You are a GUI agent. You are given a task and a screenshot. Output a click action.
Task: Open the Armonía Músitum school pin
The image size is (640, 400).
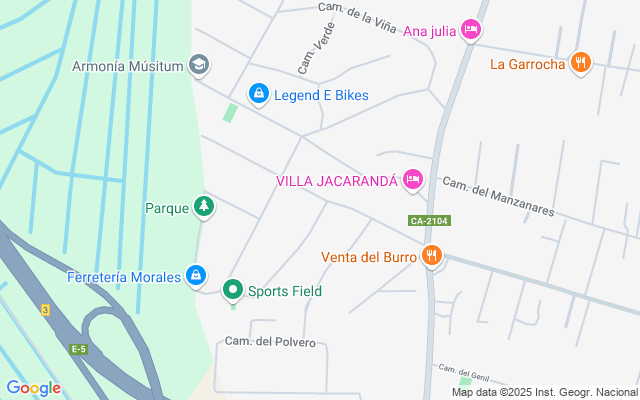coord(199,65)
